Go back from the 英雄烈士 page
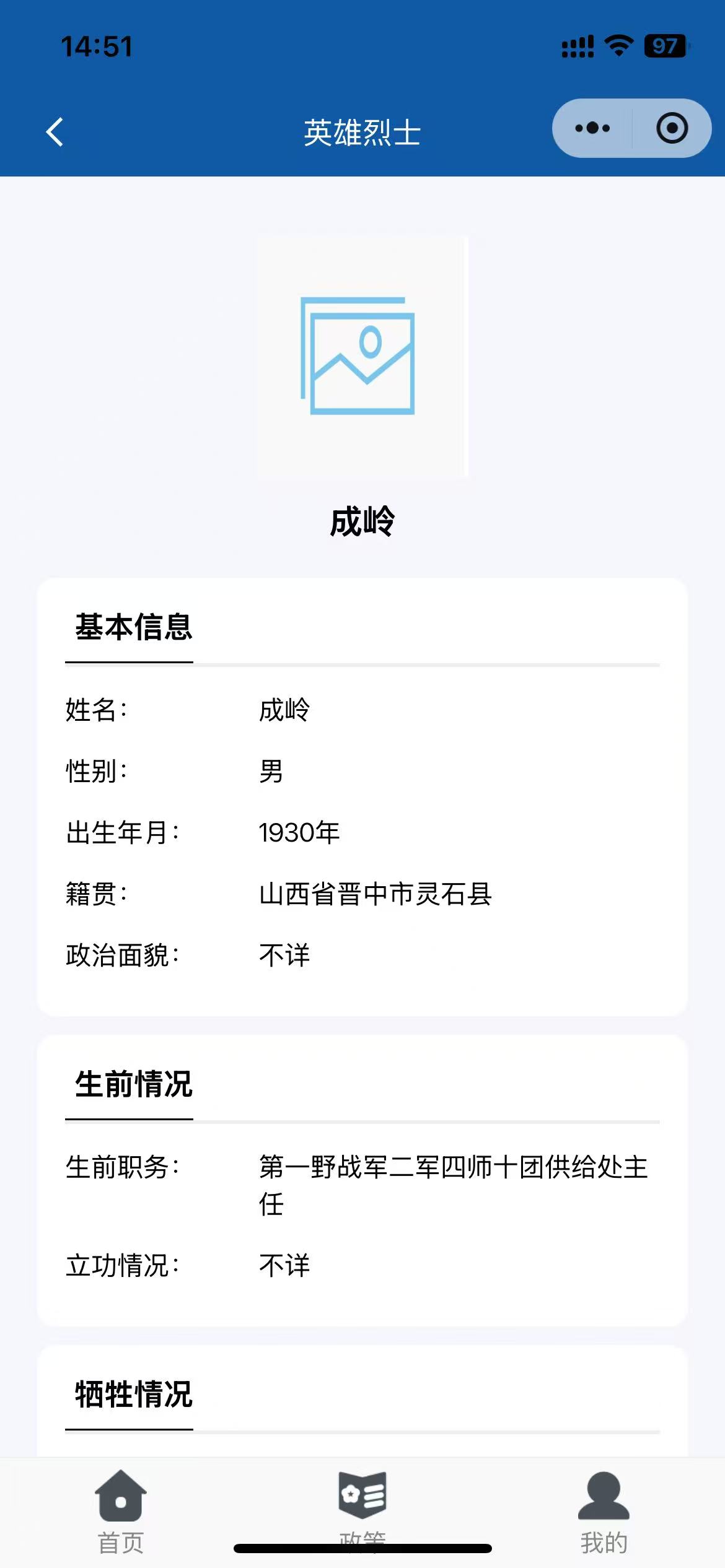Viewport: 725px width, 1568px height. pyautogui.click(x=55, y=132)
